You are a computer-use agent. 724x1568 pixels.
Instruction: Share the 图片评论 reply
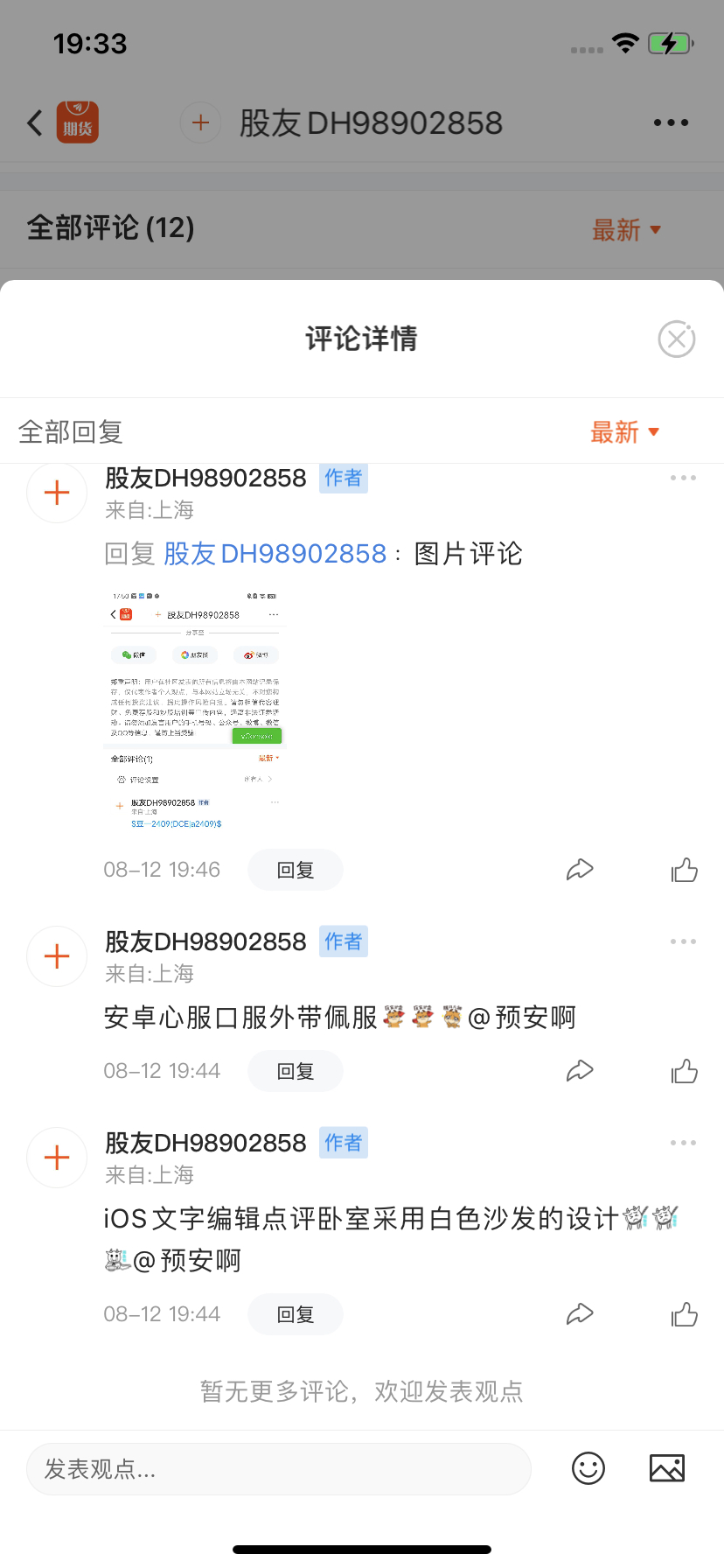click(x=580, y=870)
